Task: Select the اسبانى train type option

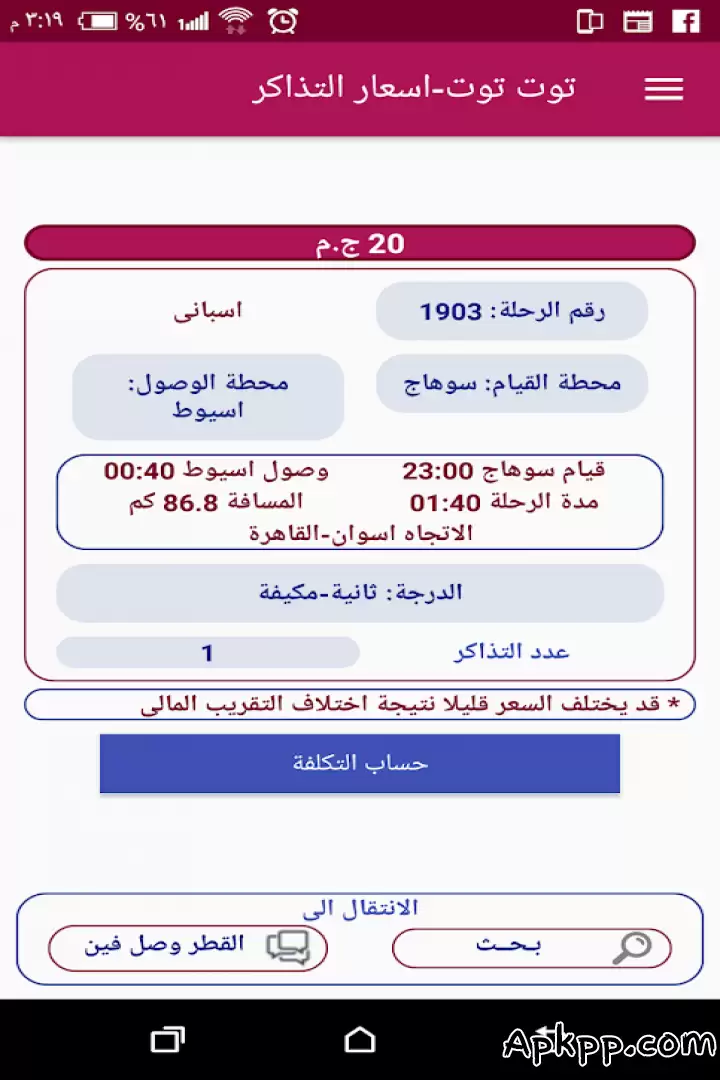Action: tap(207, 310)
